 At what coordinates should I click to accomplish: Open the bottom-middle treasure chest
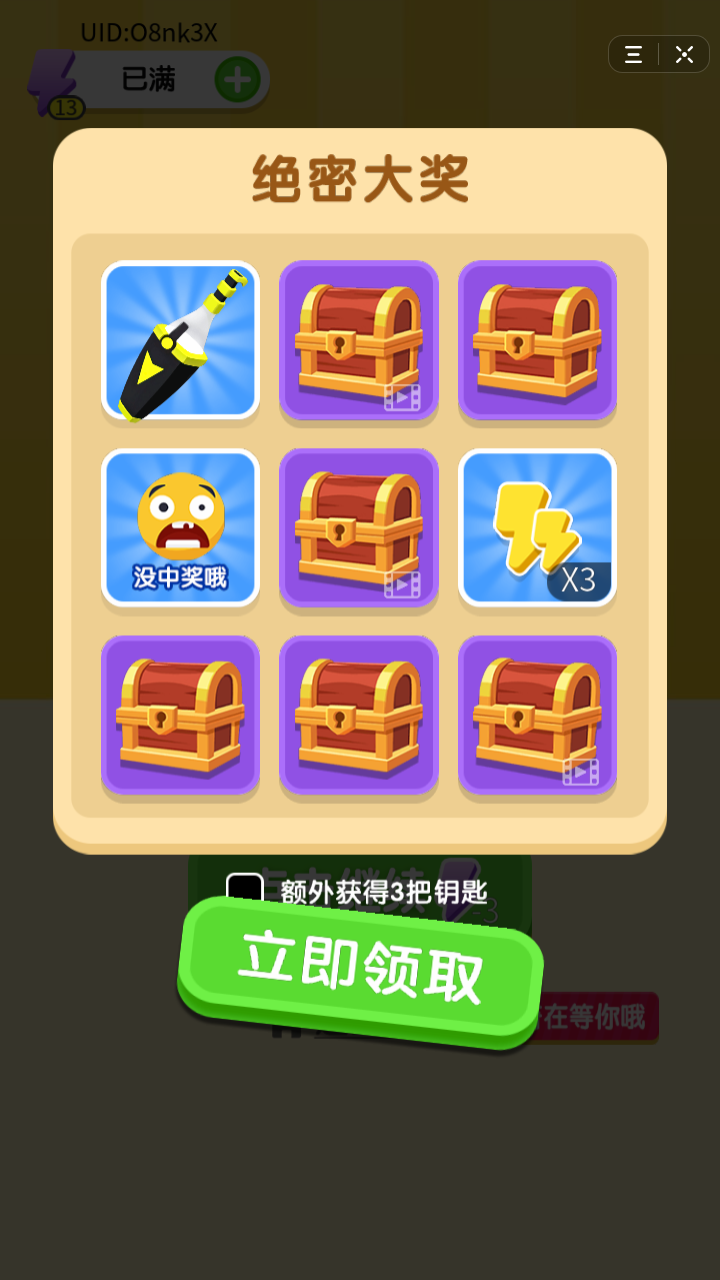[358, 716]
